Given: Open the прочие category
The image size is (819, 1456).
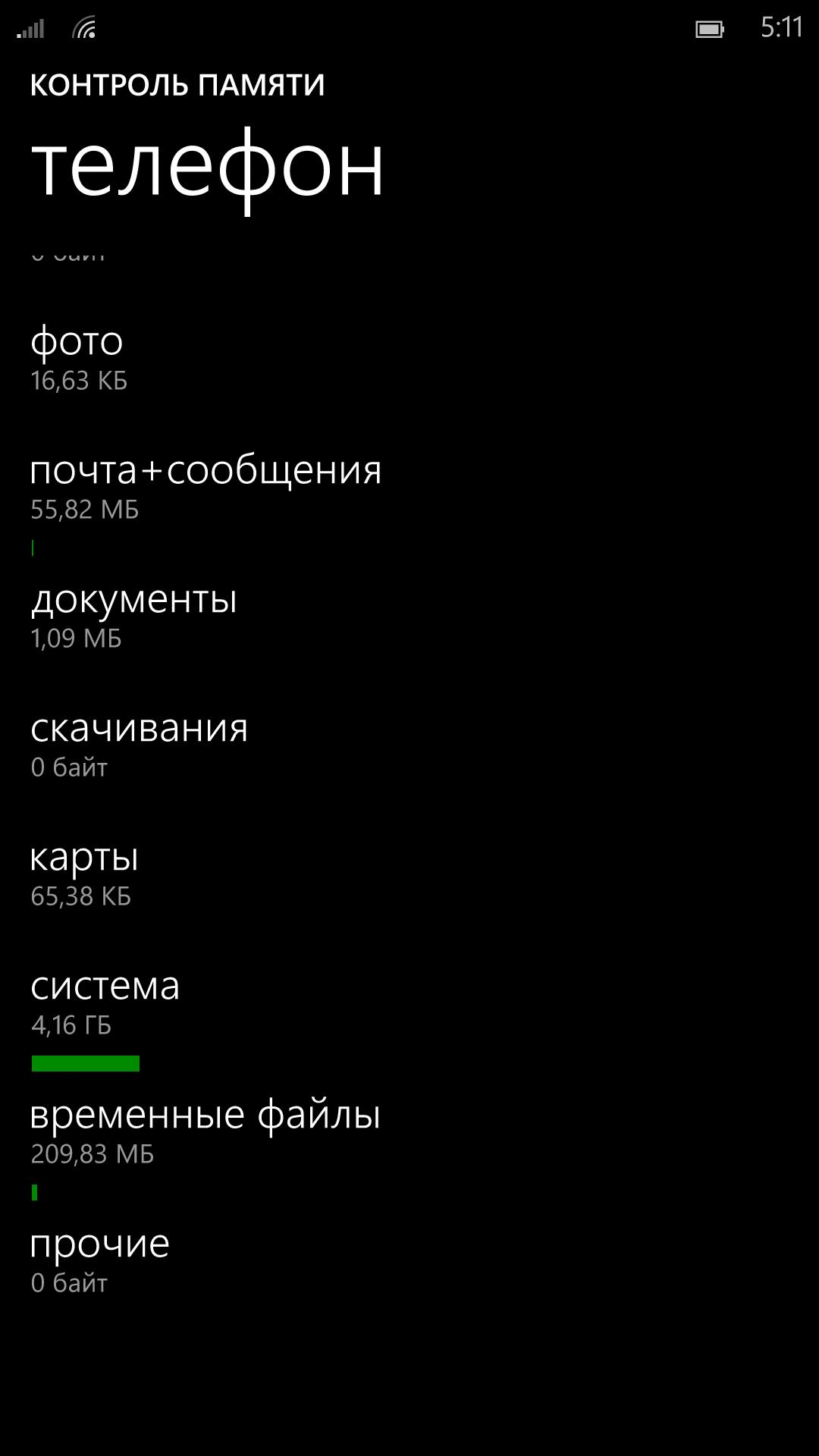Looking at the screenshot, I should (409, 1261).
